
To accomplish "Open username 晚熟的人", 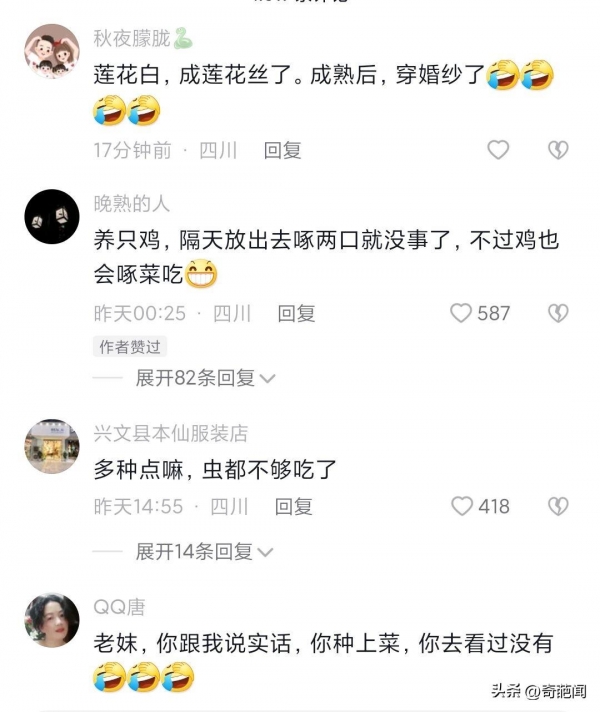I will point(131,204).
